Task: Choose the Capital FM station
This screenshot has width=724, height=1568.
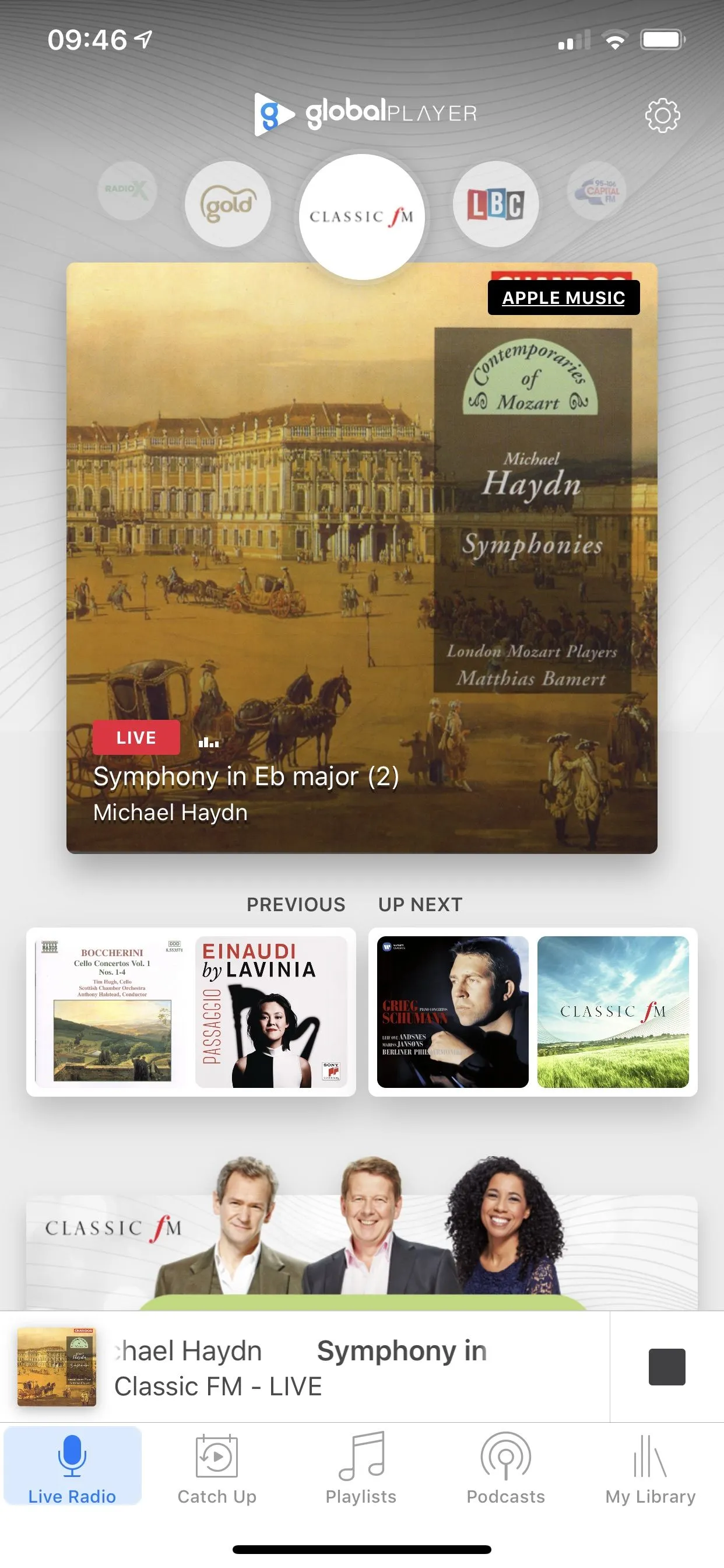Action: point(596,191)
